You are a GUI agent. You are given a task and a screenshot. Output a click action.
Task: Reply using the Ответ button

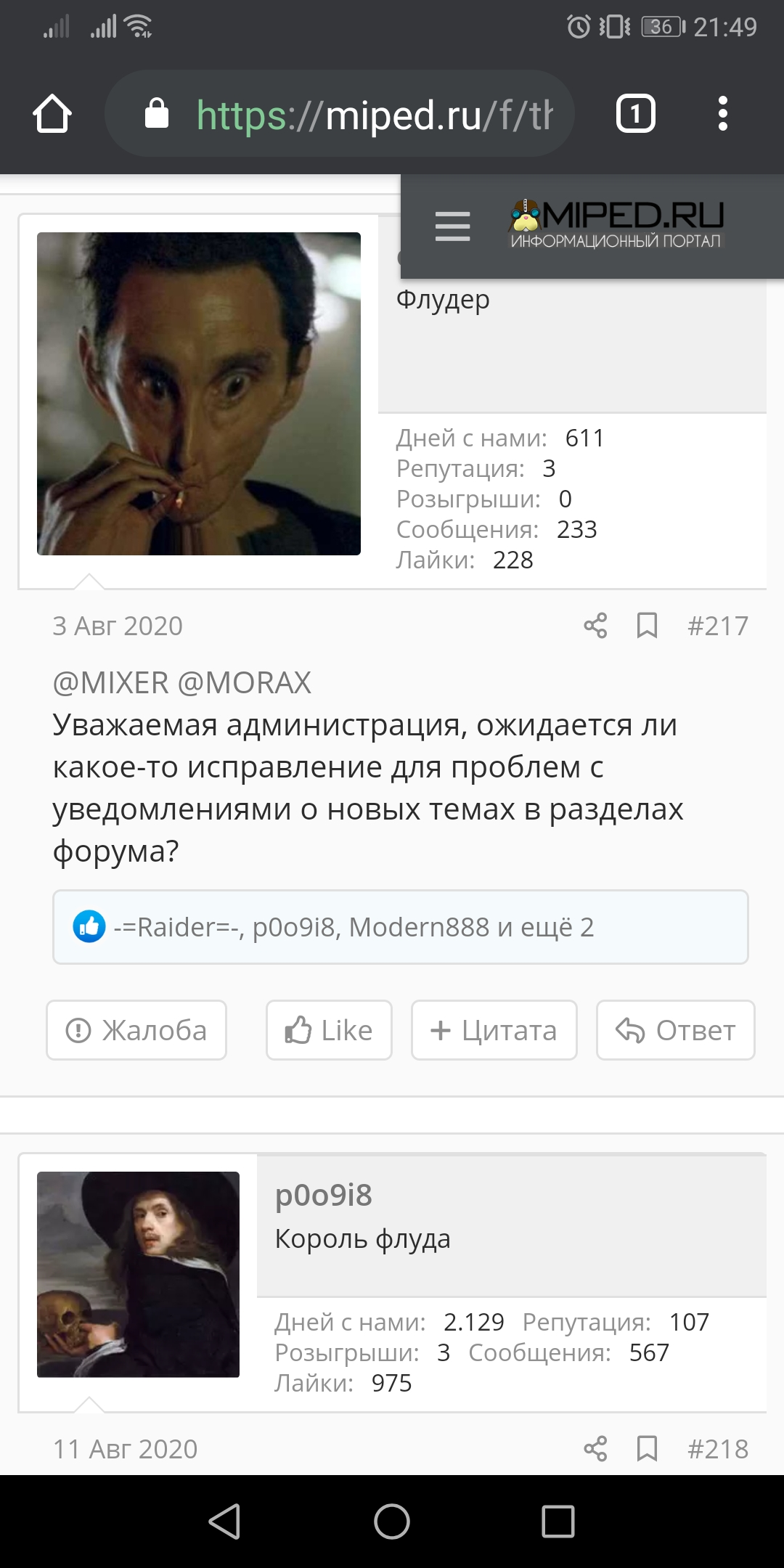pos(676,1030)
